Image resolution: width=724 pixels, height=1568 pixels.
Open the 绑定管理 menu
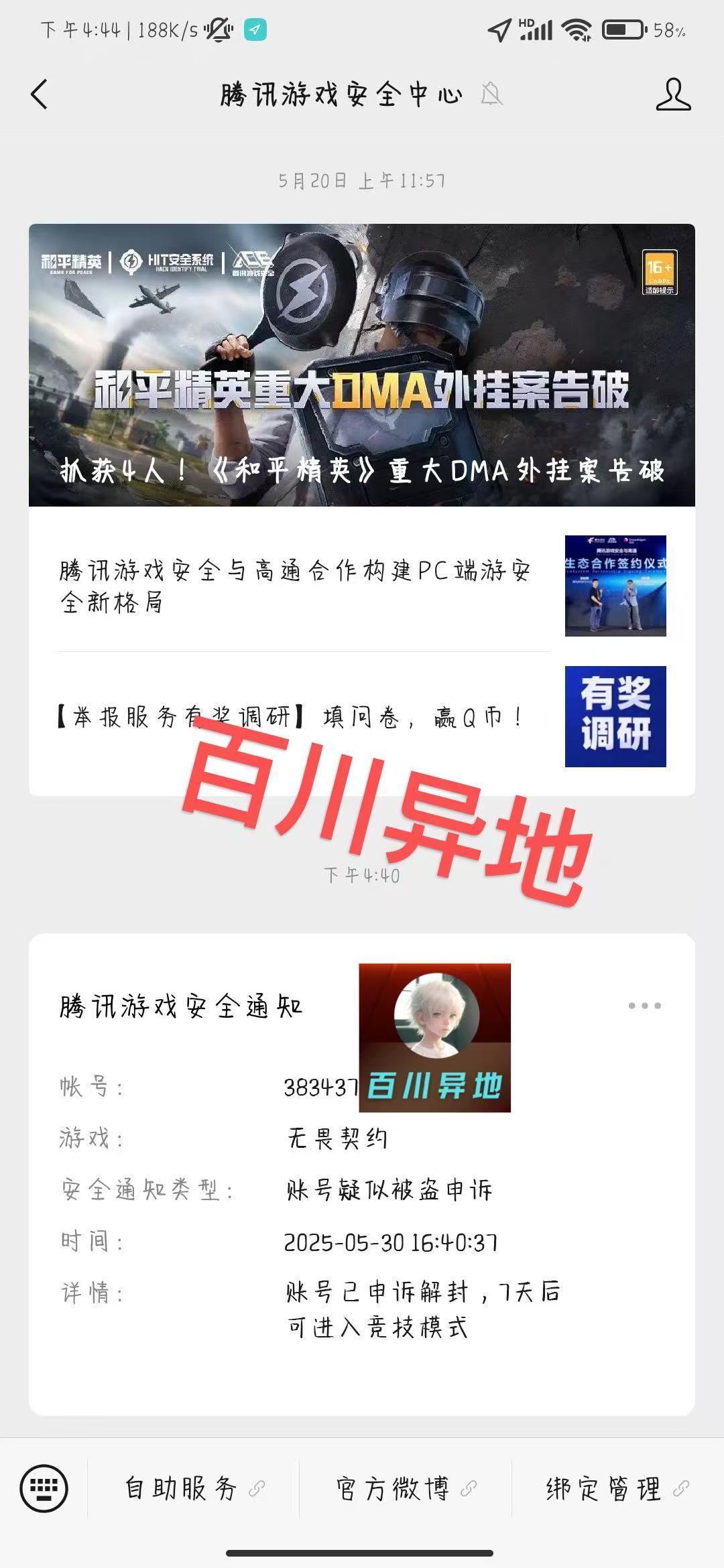click(x=617, y=1489)
